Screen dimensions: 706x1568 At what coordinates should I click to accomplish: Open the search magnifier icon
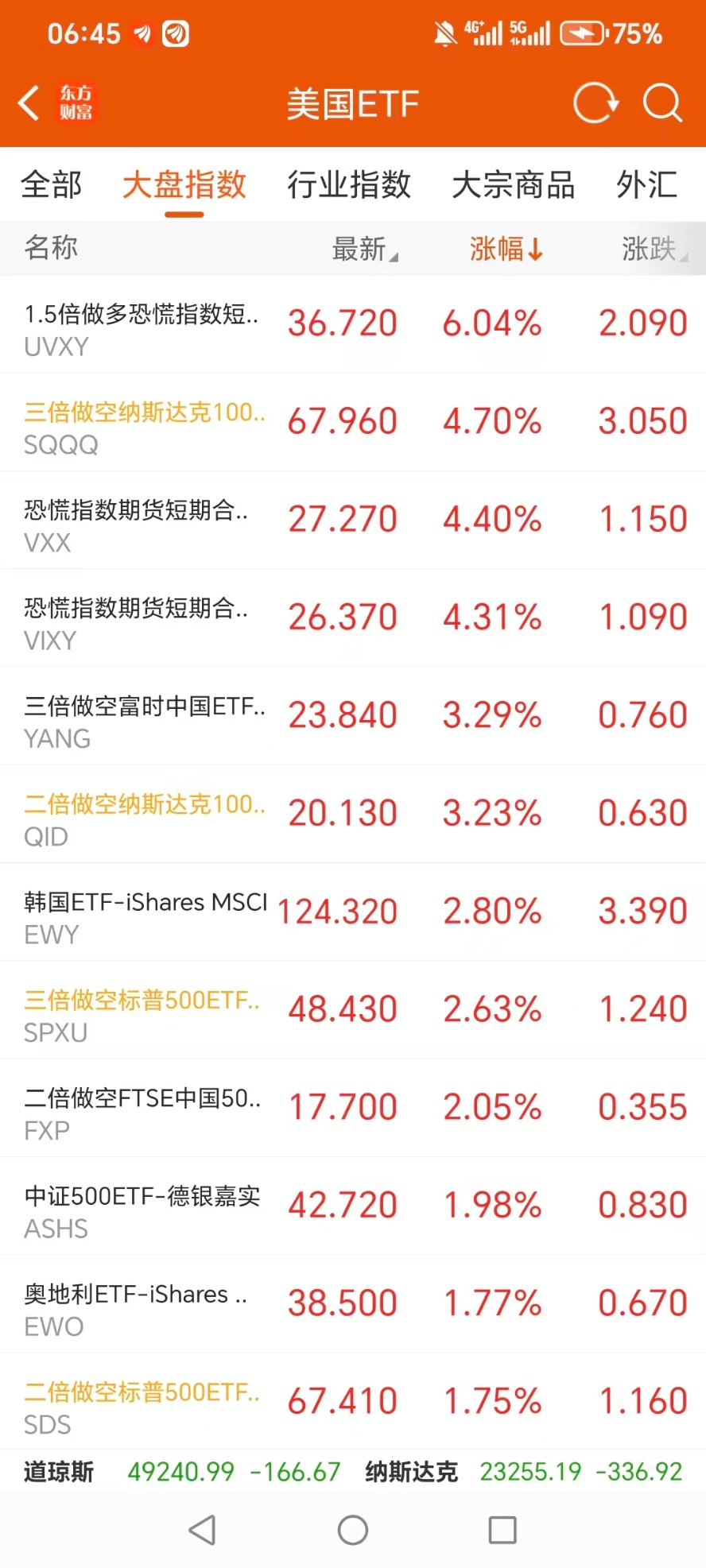(662, 103)
